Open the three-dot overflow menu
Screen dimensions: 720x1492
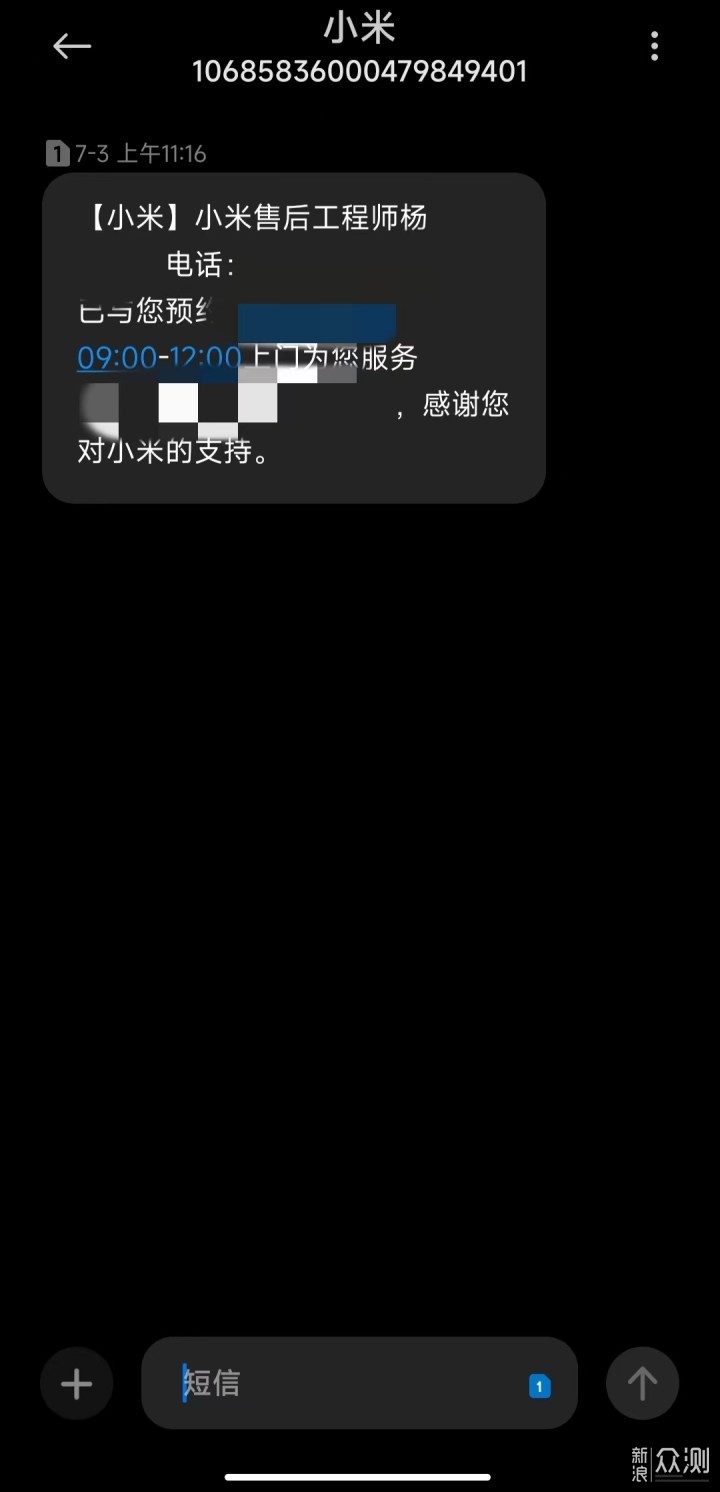pyautogui.click(x=654, y=46)
